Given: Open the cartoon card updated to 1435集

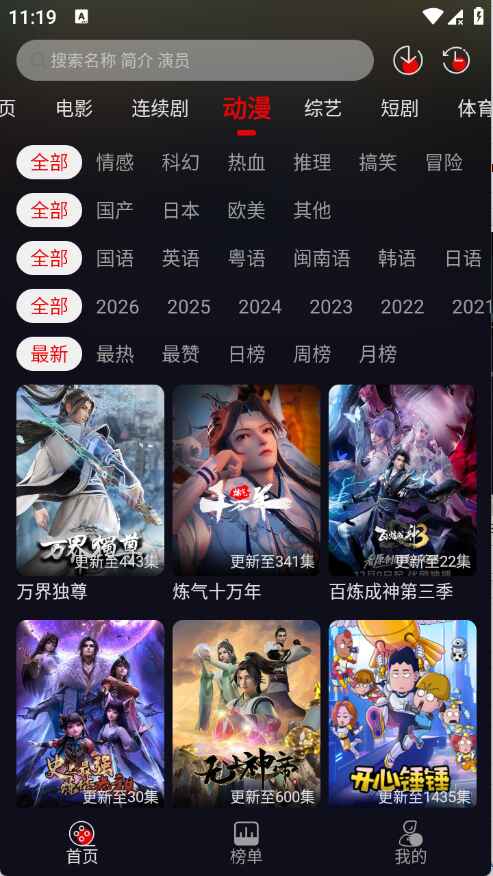Looking at the screenshot, I should (402, 713).
